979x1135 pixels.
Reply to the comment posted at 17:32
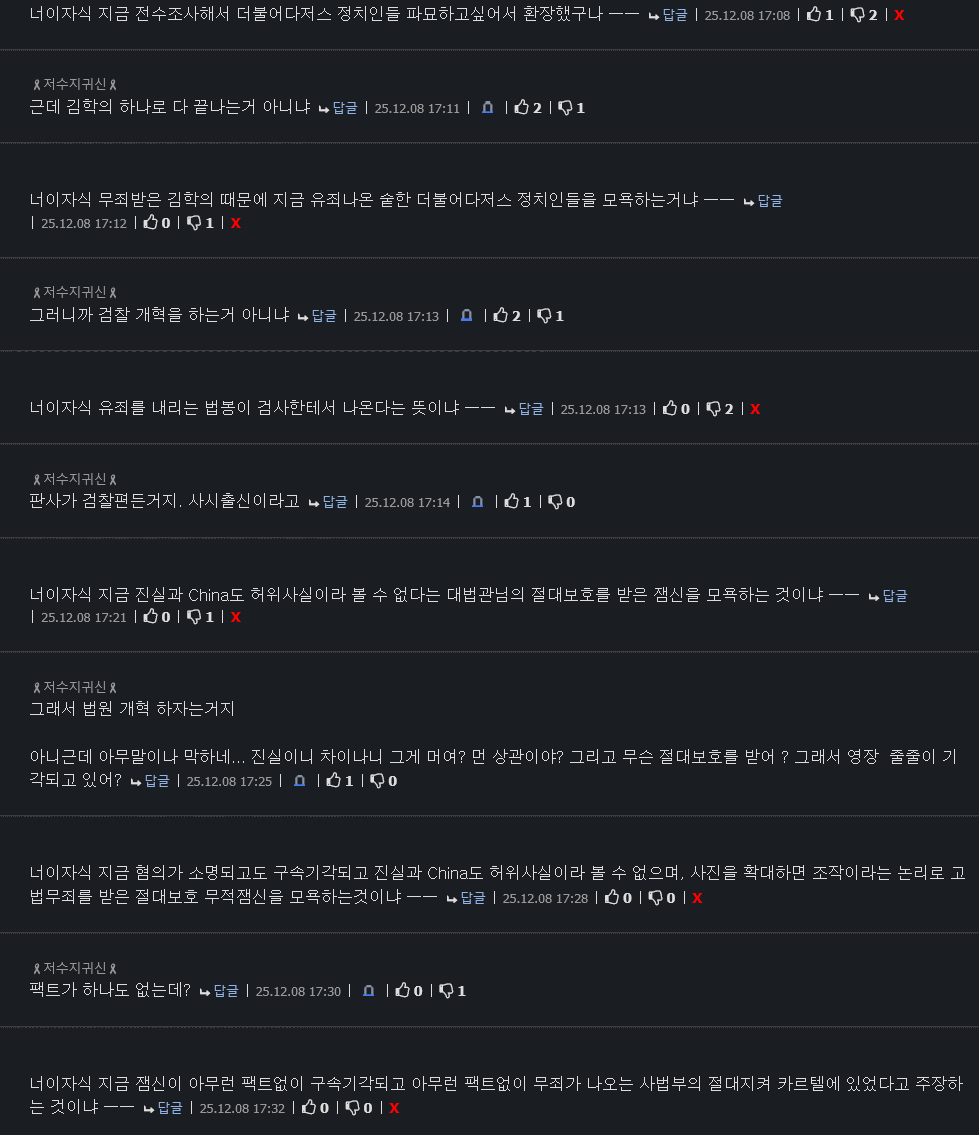point(163,1108)
